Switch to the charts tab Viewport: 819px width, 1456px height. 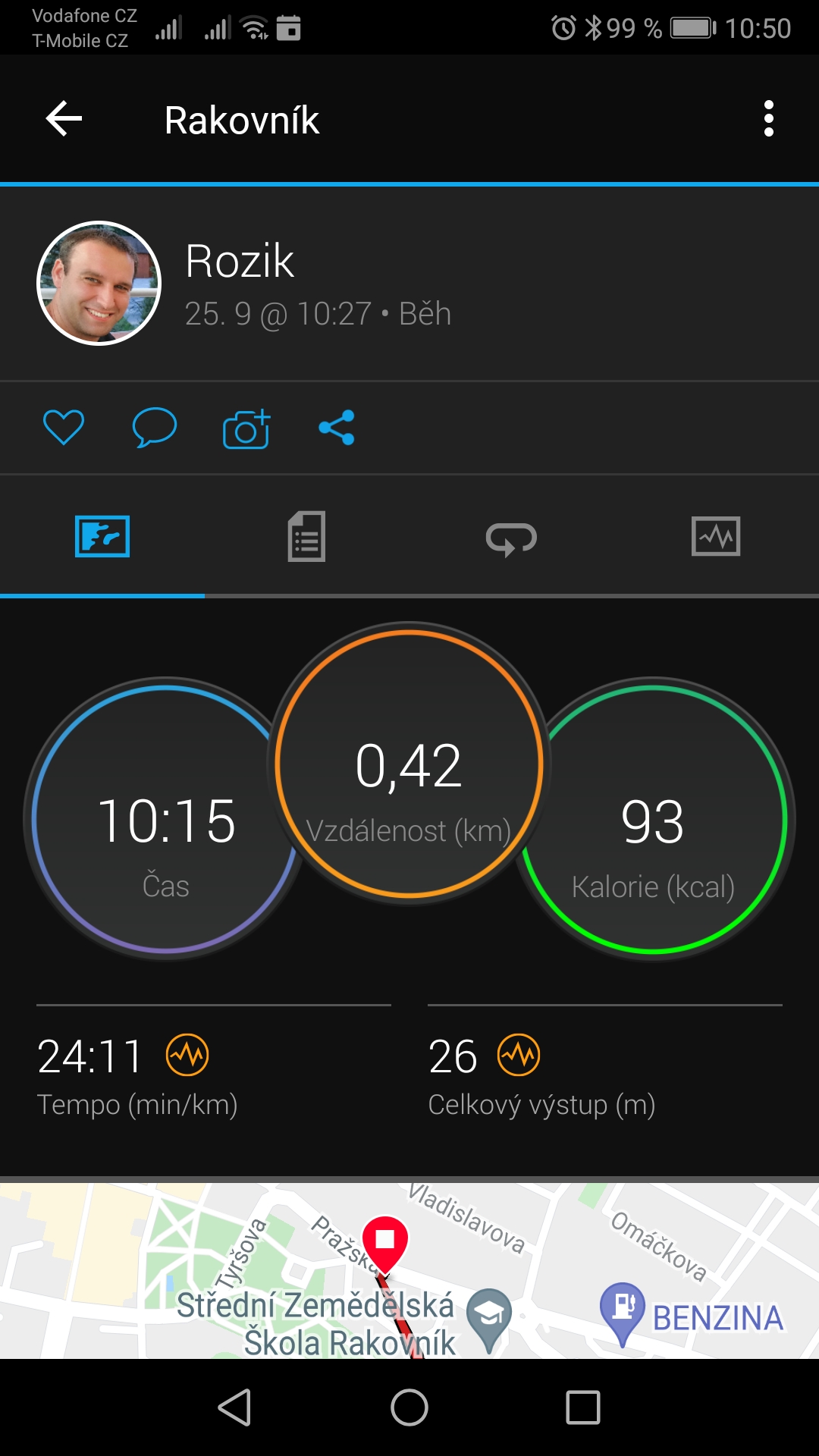tap(716, 536)
